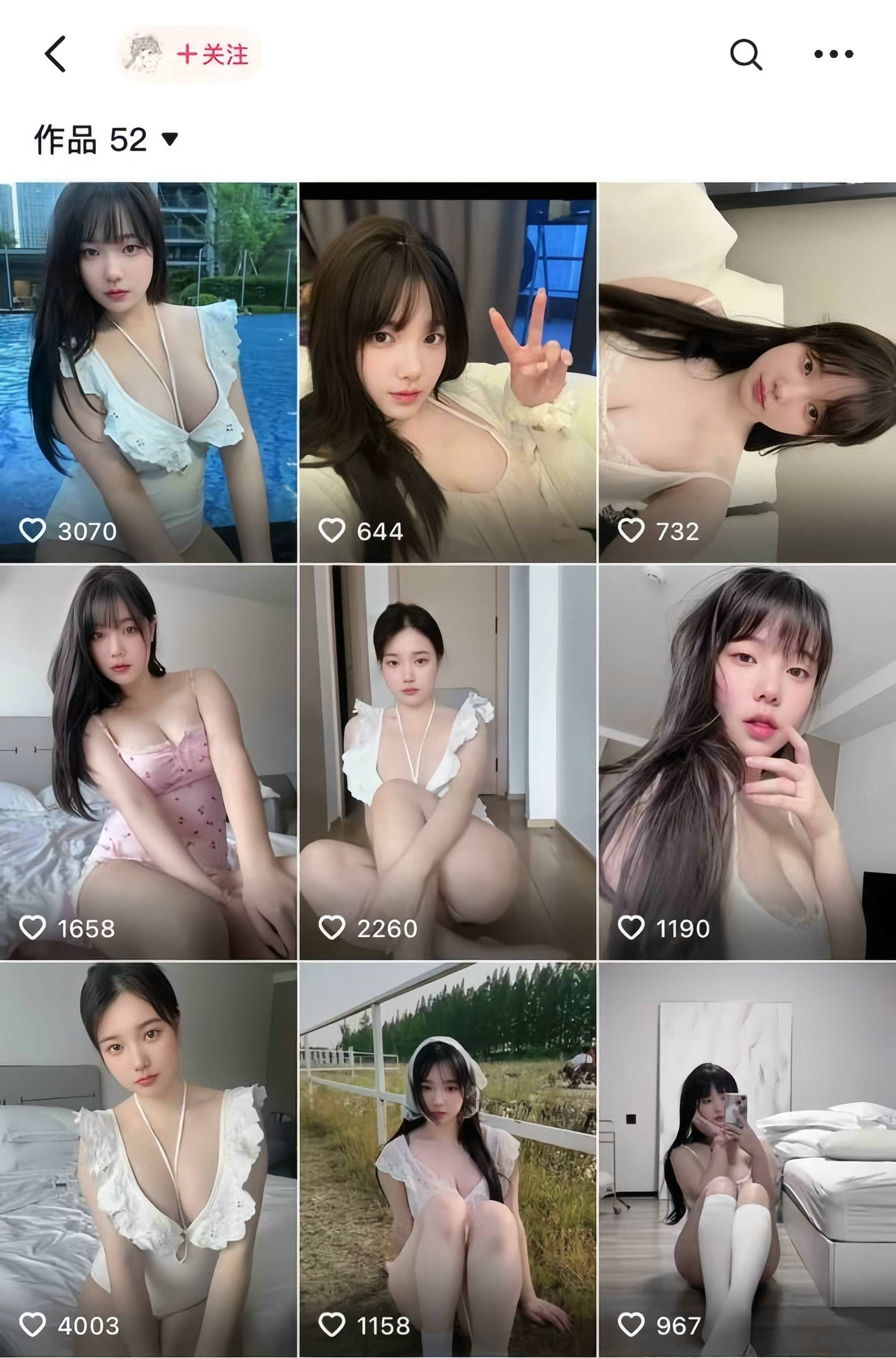Open the search icon
Image resolution: width=896 pixels, height=1358 pixels.
[746, 55]
